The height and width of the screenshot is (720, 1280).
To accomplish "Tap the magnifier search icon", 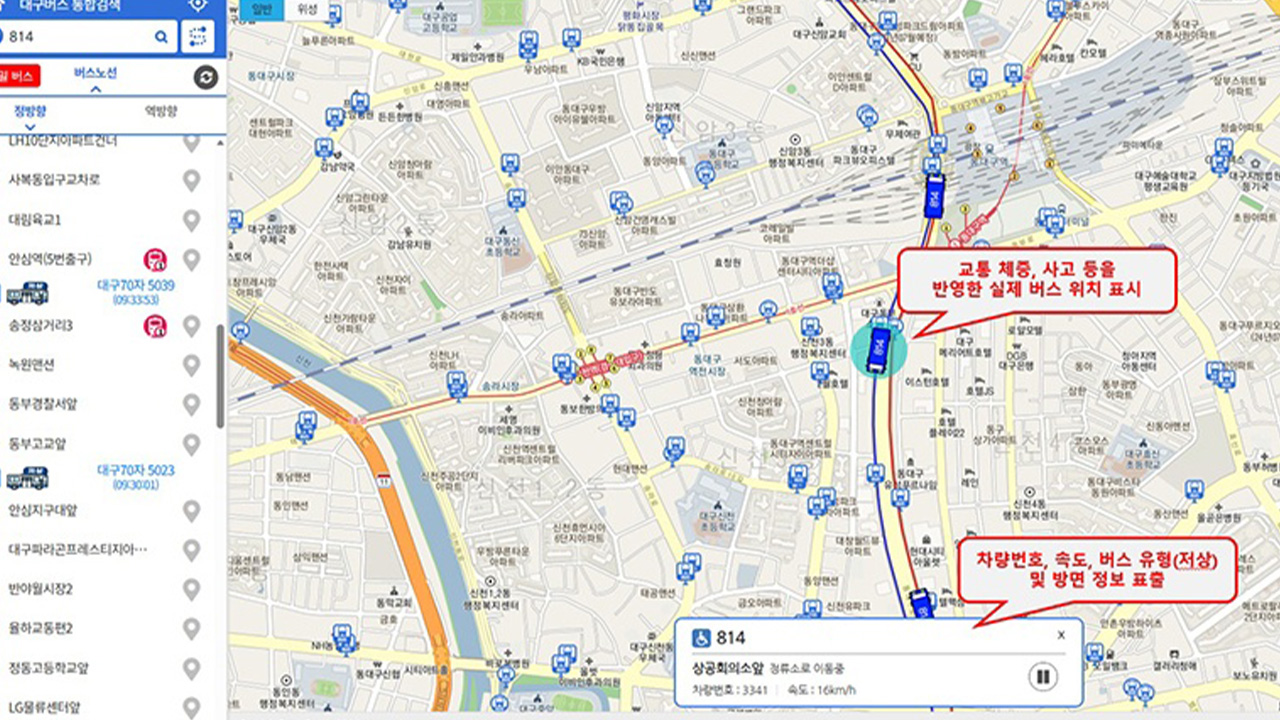I will 161,37.
